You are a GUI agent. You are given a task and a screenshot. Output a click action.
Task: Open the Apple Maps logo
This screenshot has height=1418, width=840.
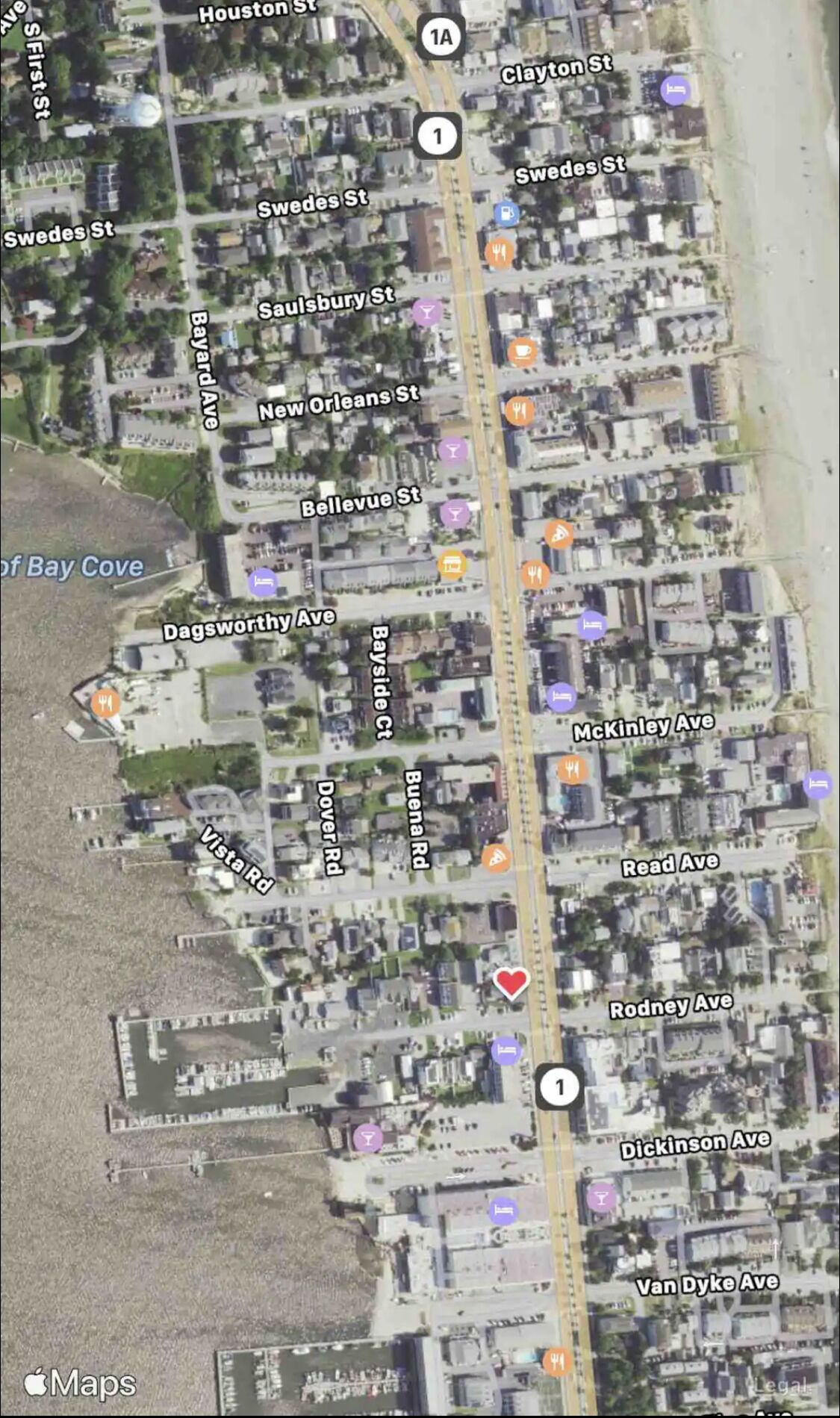pos(80,1384)
